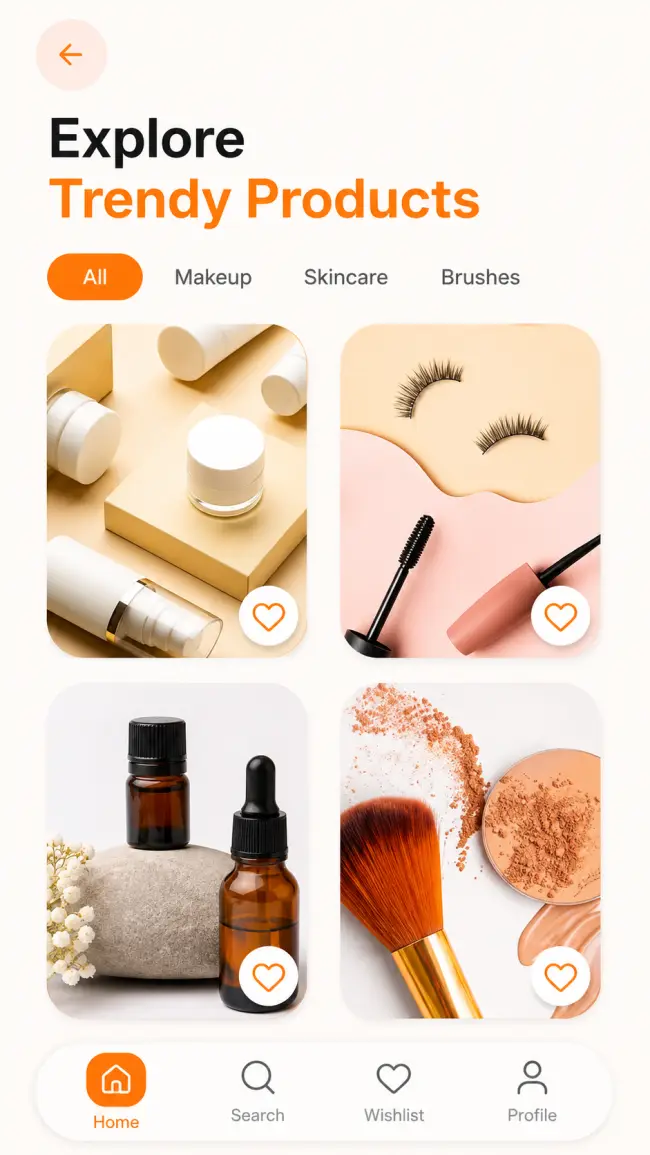650x1155 pixels.
Task: Open the cream jars product card
Action: (x=177, y=491)
